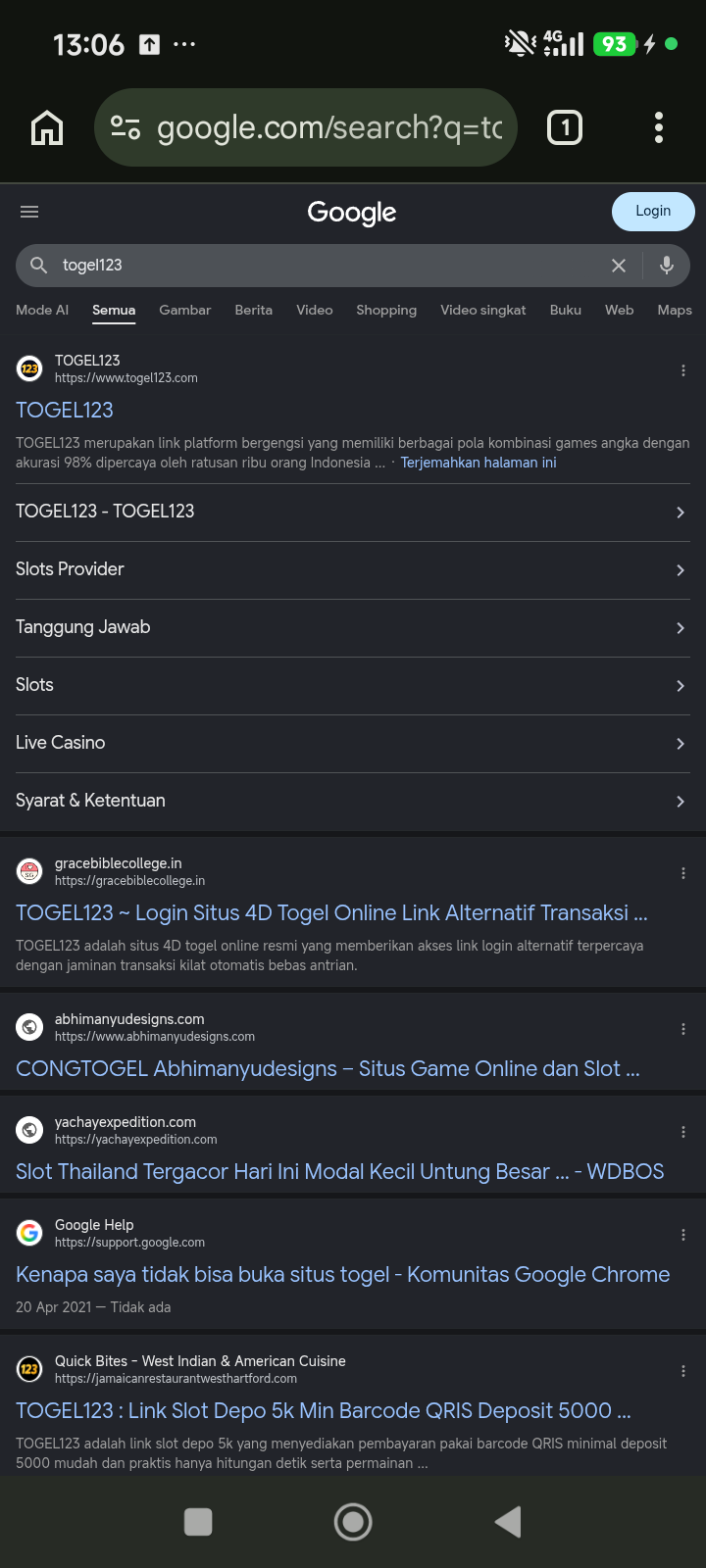Open the gracebiblecollege.in TOGEL123 Login result
This screenshot has height=1568, width=706.
(331, 913)
